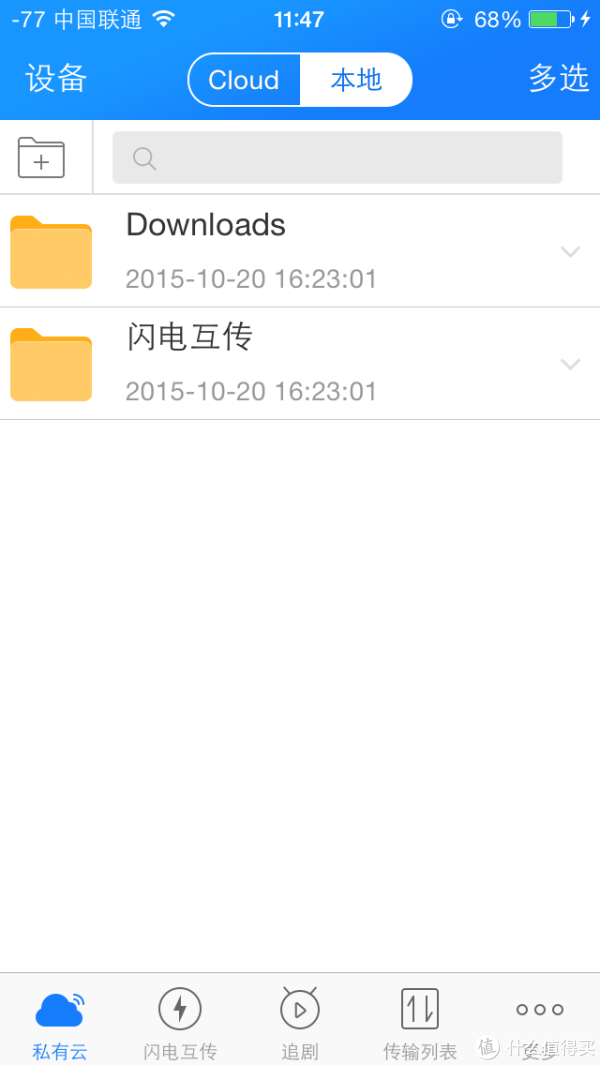Switch to the 闪电互传 bottom tab
Image resolution: width=600 pixels, height=1065 pixels.
coord(180,1020)
